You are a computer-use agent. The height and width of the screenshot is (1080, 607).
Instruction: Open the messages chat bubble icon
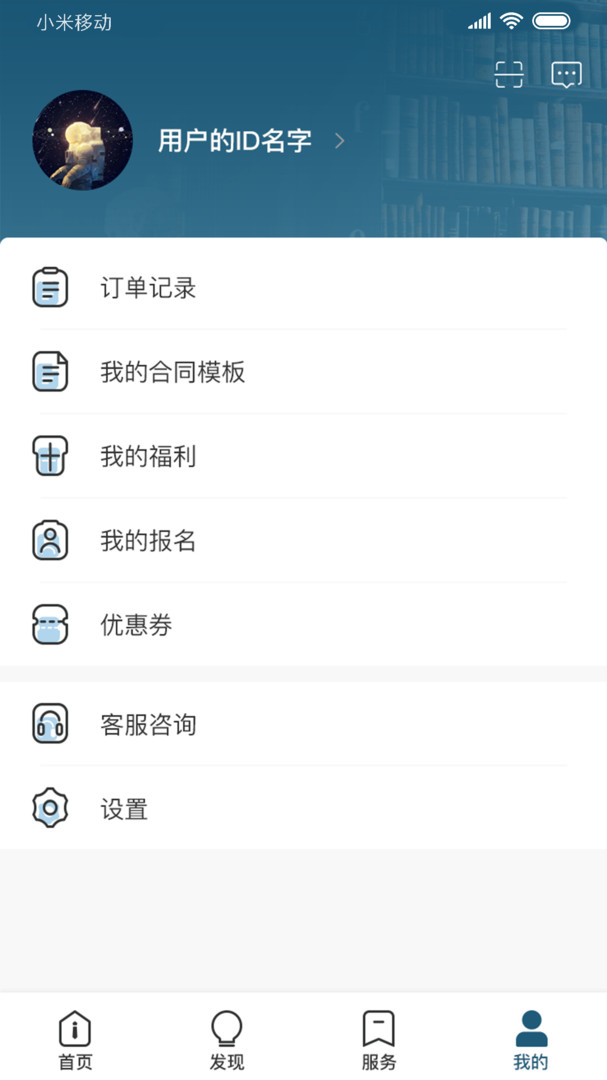(566, 74)
